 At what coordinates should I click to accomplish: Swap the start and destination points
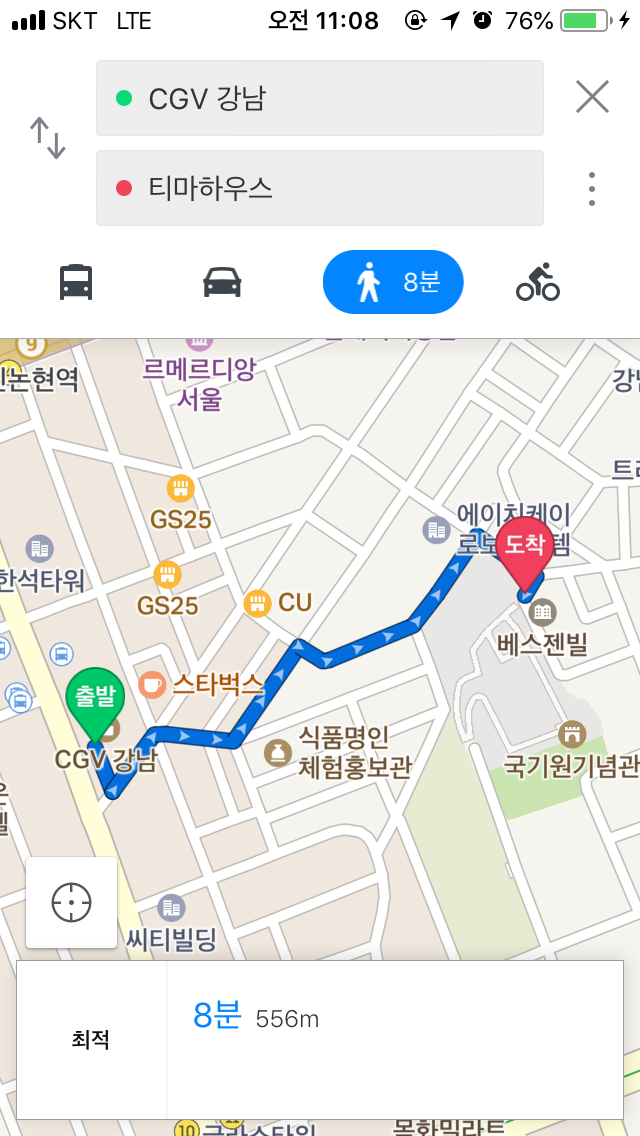[48, 139]
